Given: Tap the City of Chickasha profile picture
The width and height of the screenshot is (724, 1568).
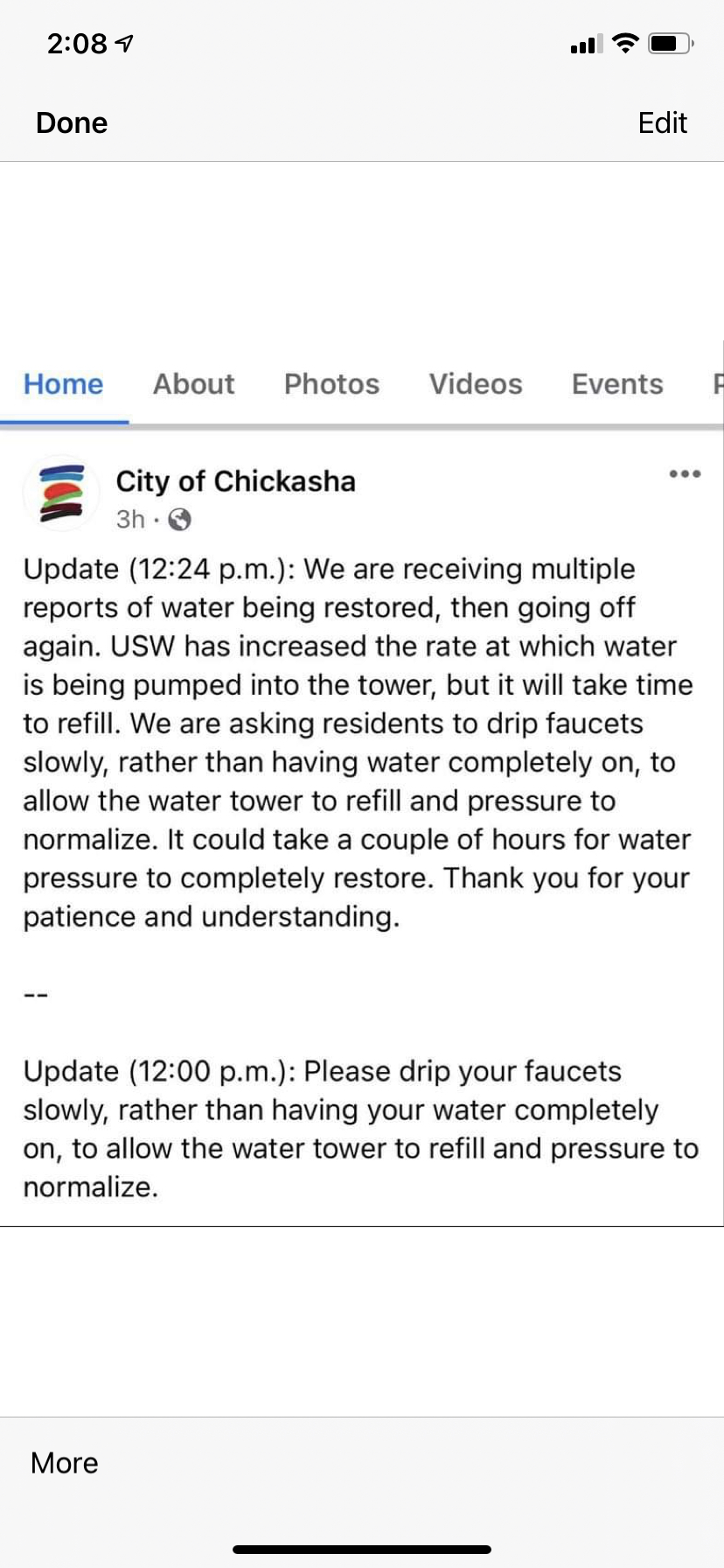Looking at the screenshot, I should pos(61,493).
